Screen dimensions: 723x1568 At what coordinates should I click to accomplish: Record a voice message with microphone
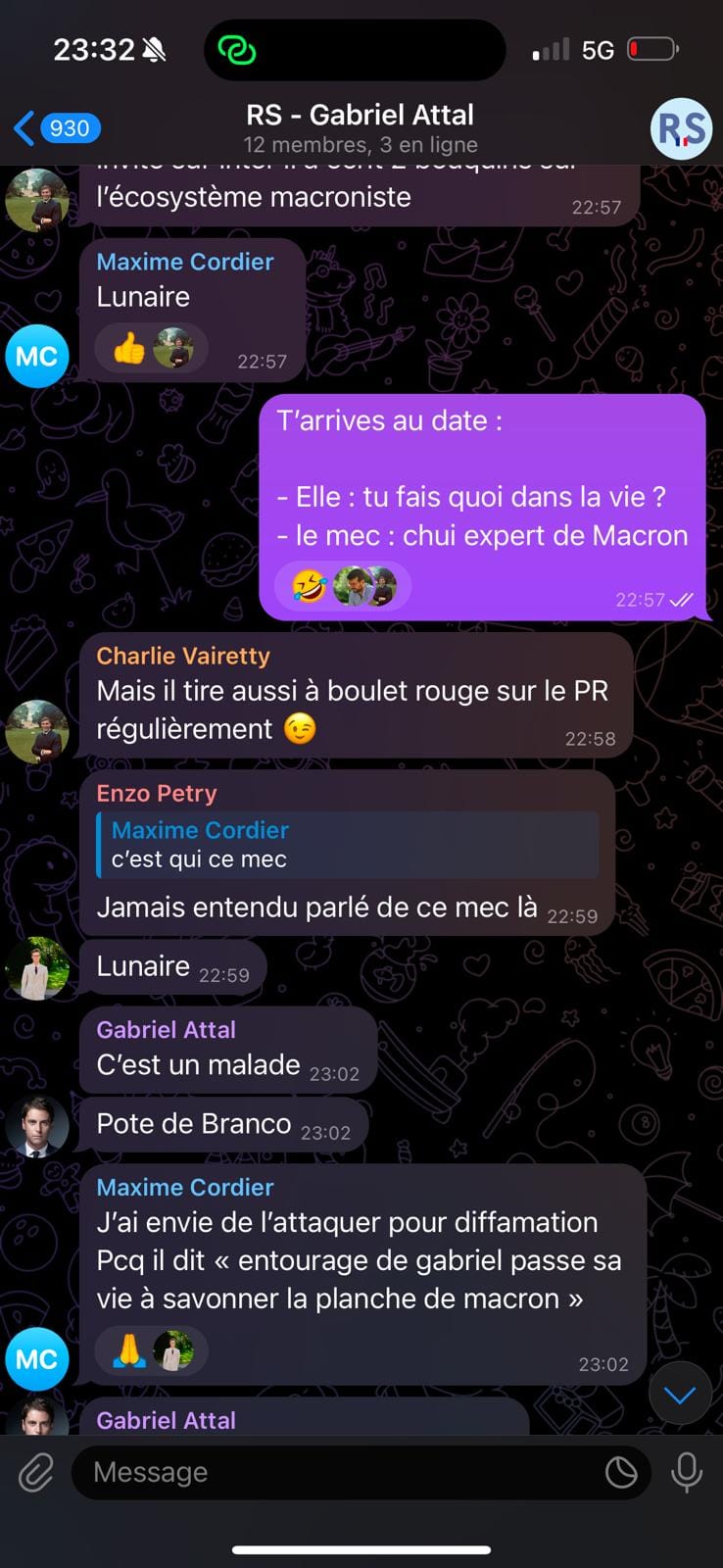click(687, 1472)
